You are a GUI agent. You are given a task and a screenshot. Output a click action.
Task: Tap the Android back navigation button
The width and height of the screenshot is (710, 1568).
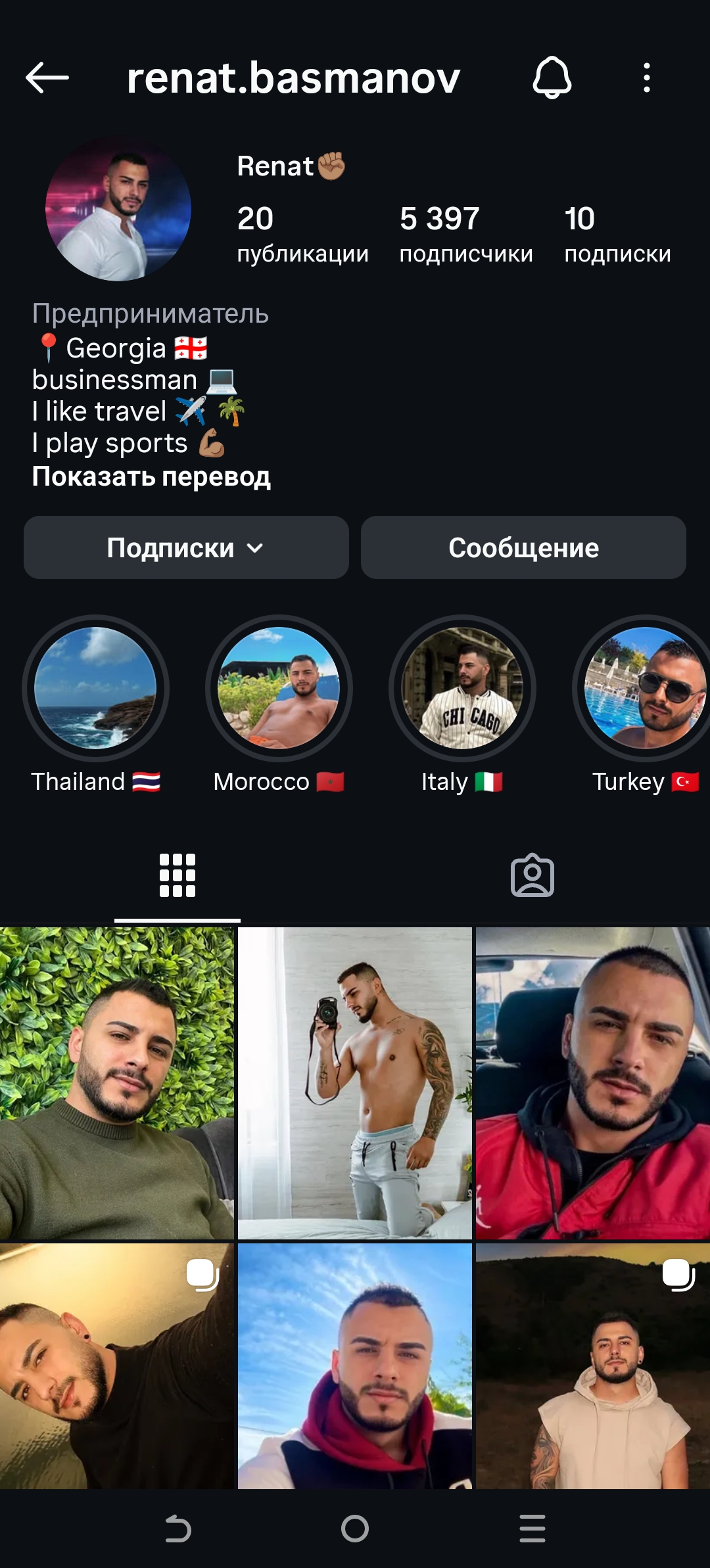pos(177,1528)
